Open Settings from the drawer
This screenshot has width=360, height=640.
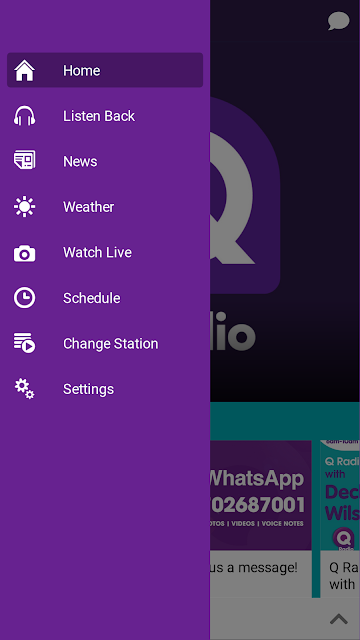[105, 389]
